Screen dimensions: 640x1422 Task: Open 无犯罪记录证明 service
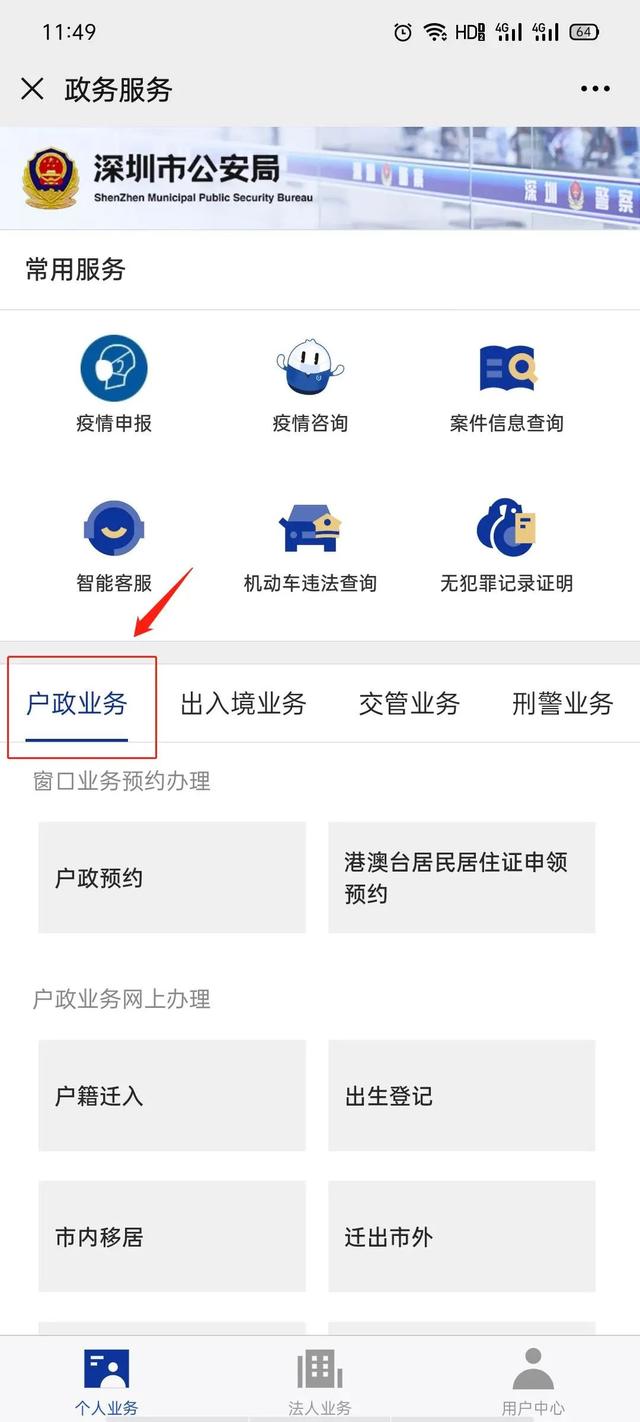pyautogui.click(x=507, y=545)
